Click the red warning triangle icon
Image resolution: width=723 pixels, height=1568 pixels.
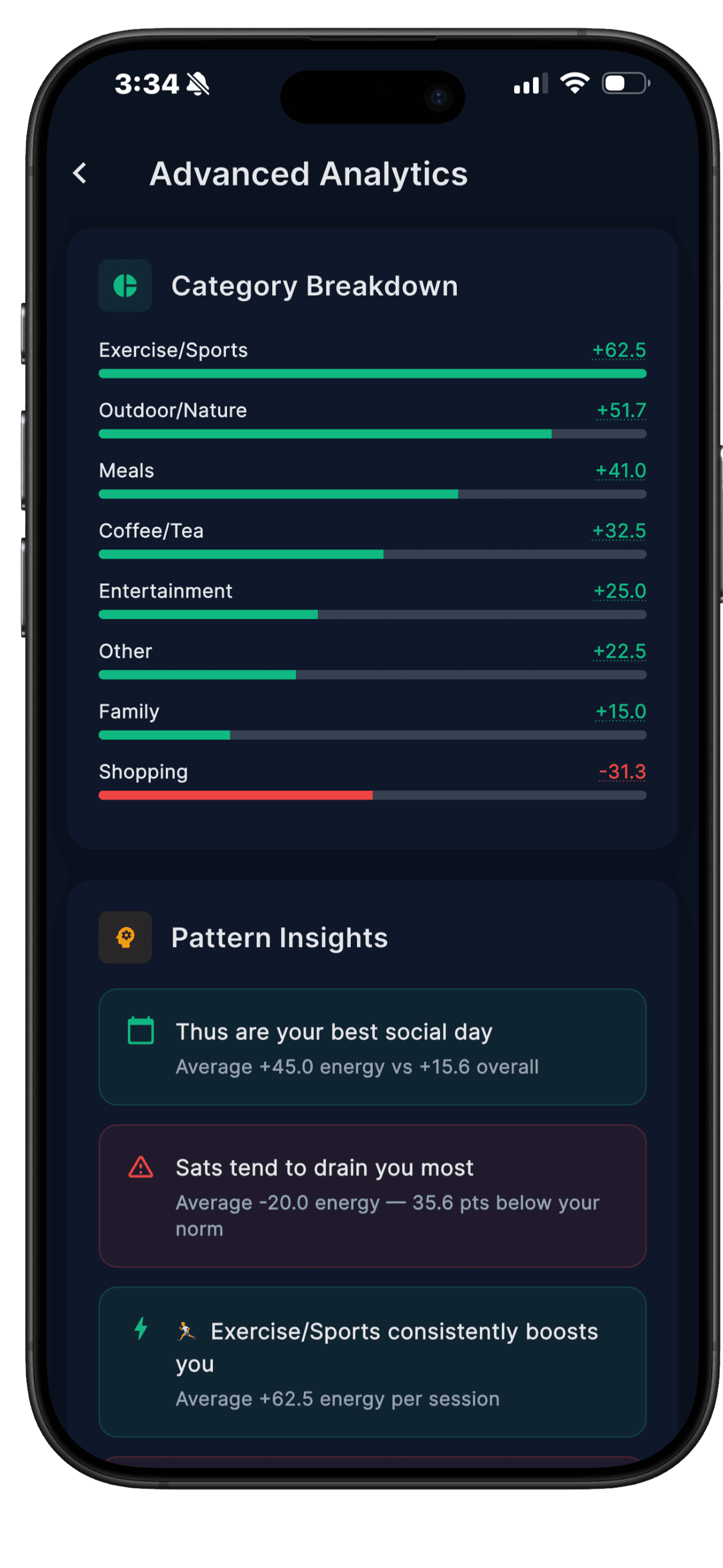pos(141,1168)
